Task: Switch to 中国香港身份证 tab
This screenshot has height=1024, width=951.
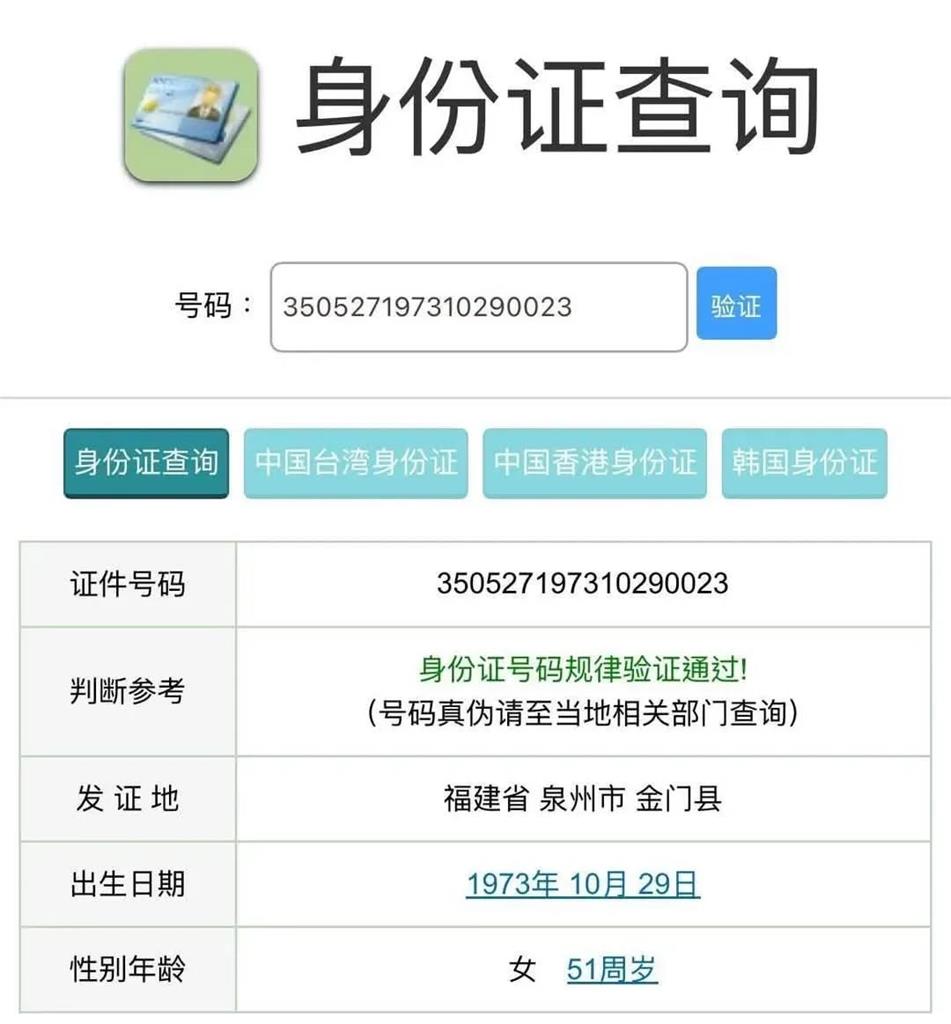Action: pyautogui.click(x=595, y=463)
